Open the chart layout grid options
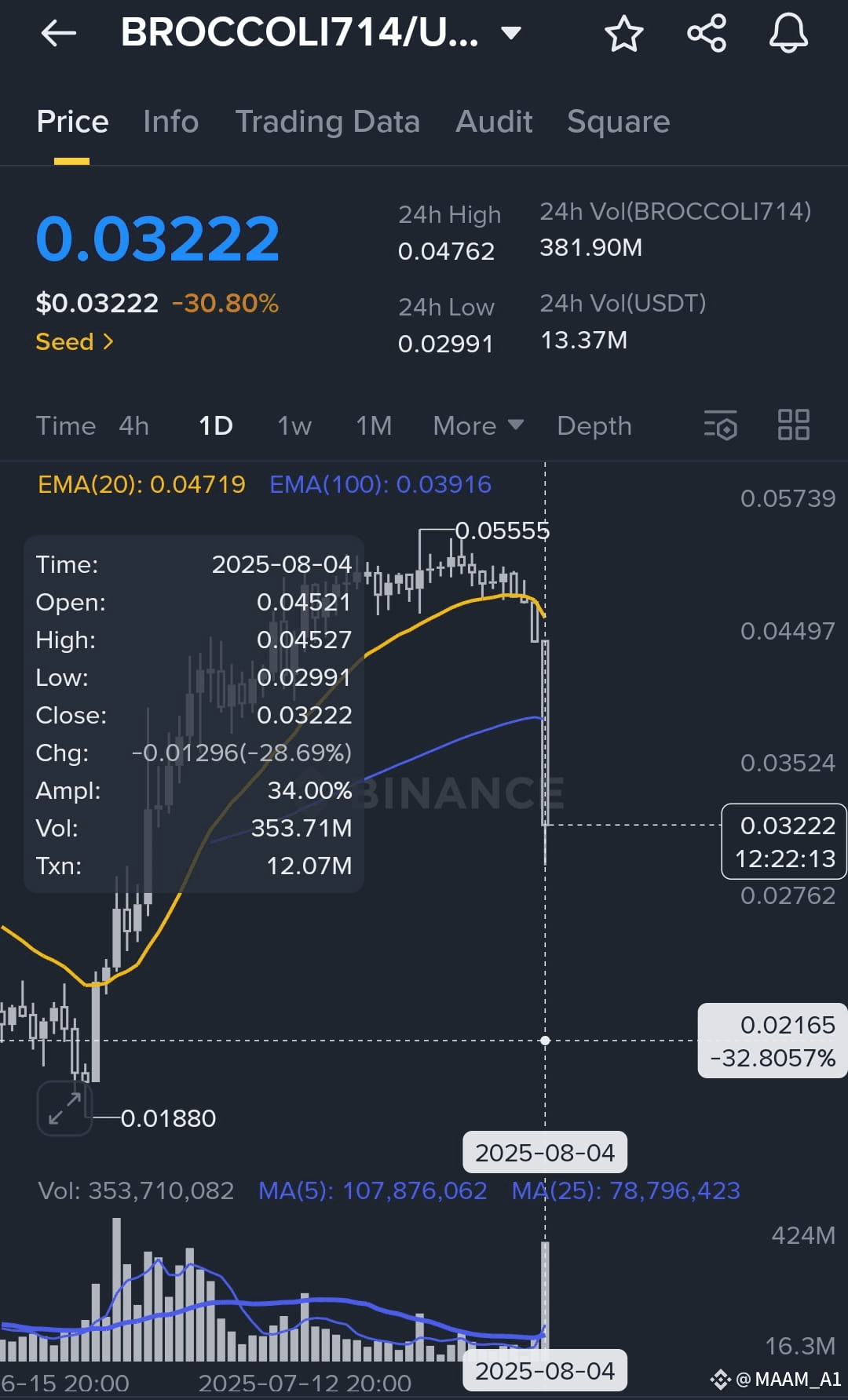Viewport: 848px width, 1400px height. [x=793, y=425]
